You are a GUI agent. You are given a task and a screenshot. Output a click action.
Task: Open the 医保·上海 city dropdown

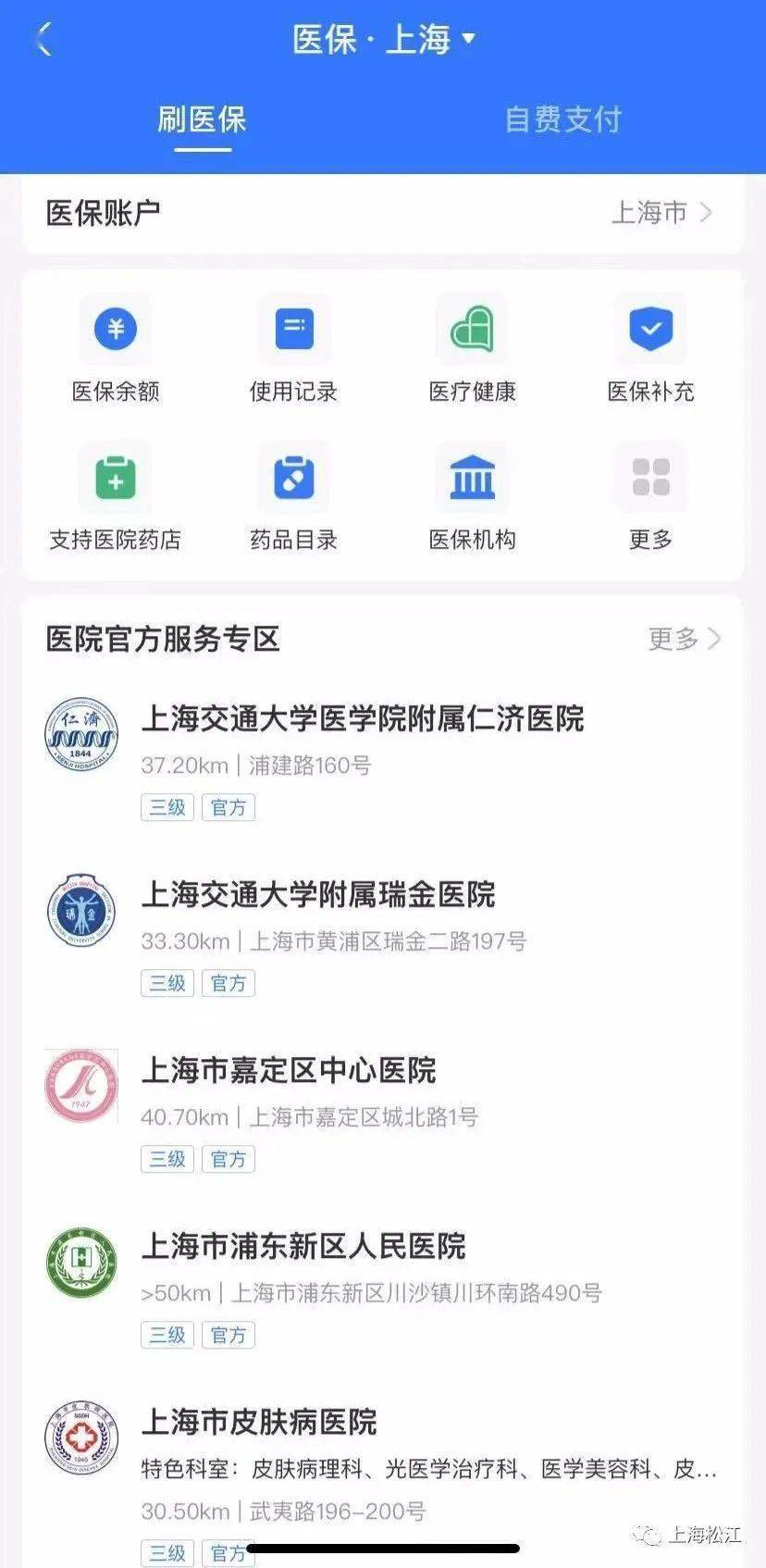(383, 39)
